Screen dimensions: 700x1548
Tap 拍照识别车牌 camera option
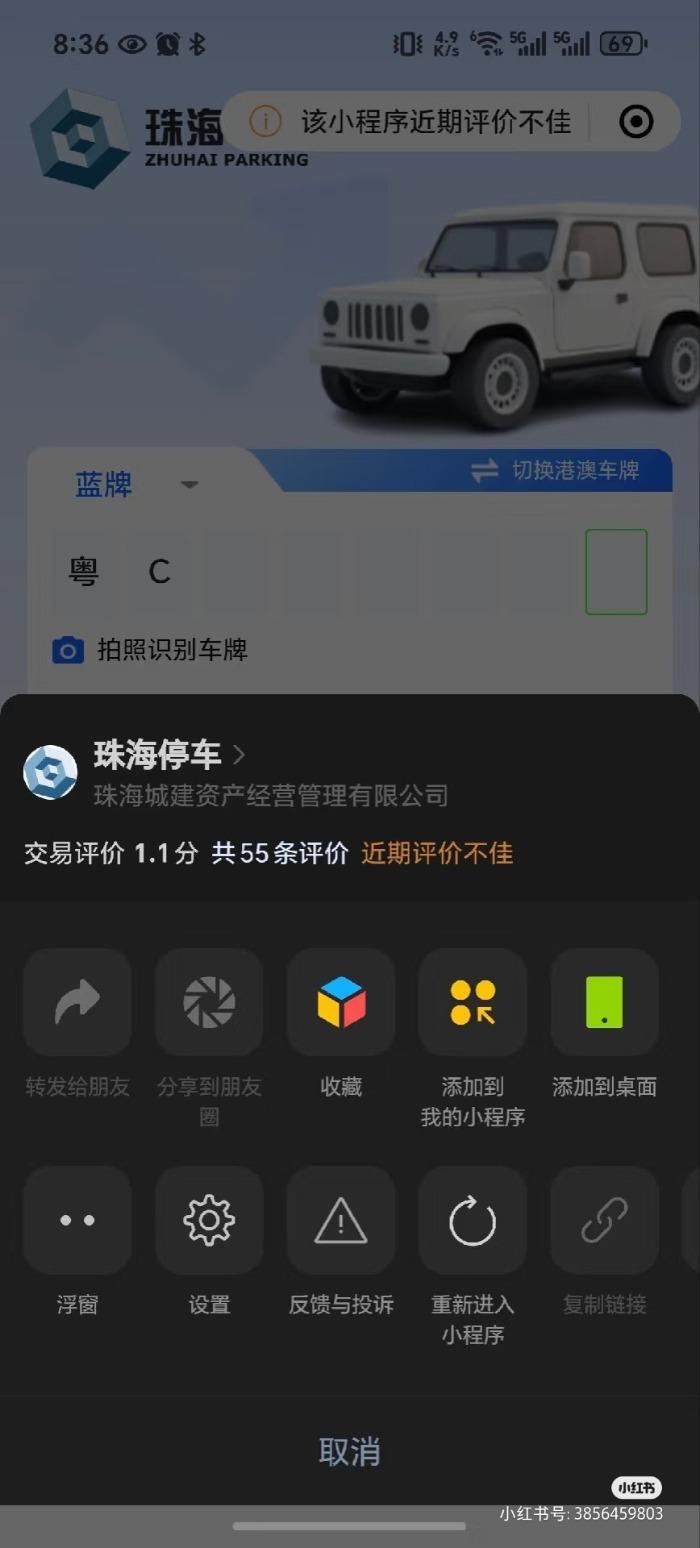tap(150, 650)
